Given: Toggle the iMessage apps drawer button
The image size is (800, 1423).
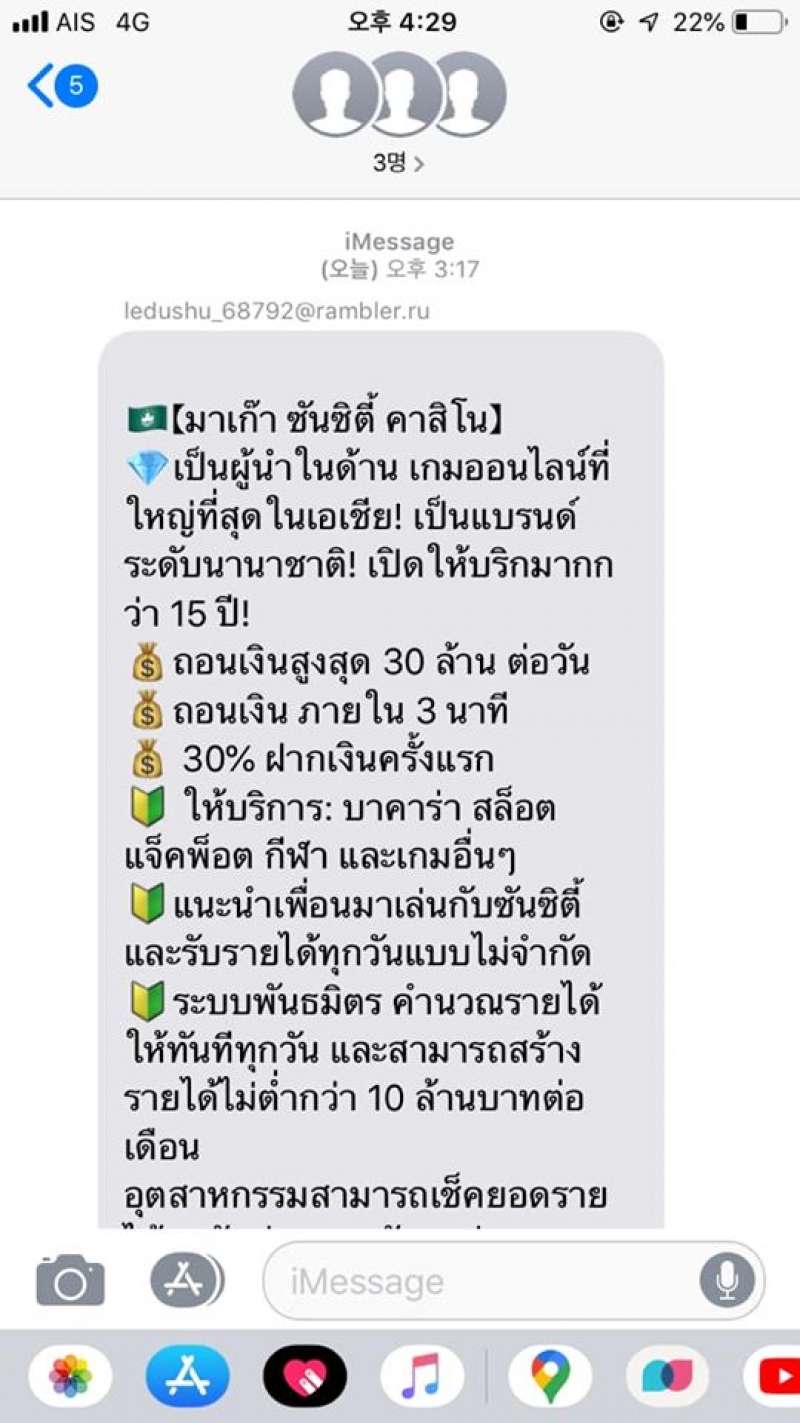Looking at the screenshot, I should click(x=187, y=1279).
